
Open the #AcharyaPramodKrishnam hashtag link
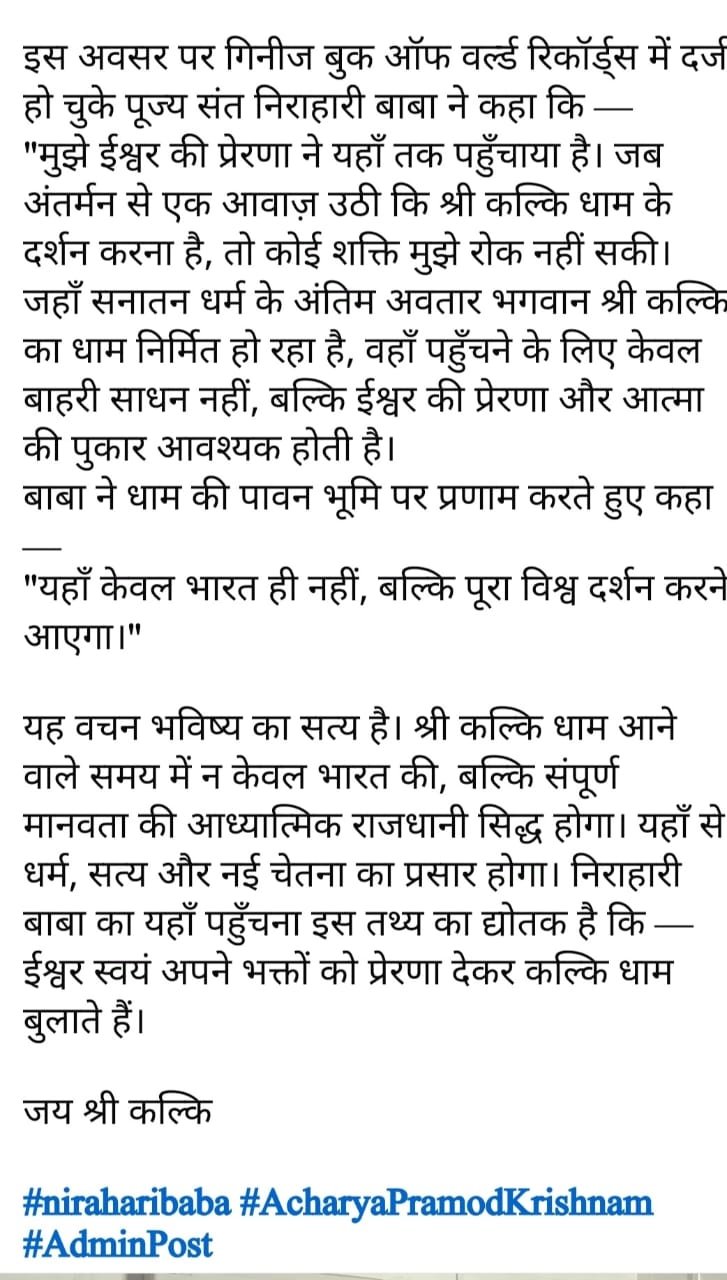click(447, 1201)
